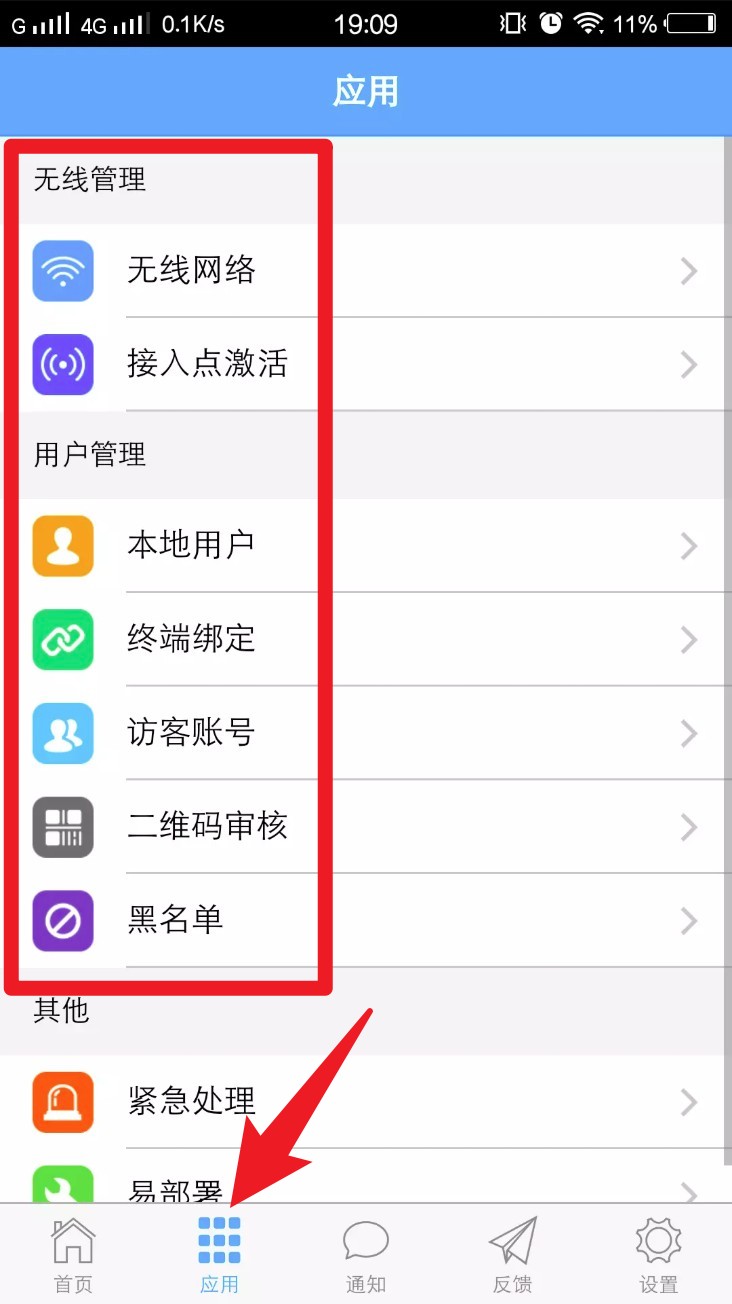
Task: View the 黑名单 list
Action: click(366, 920)
